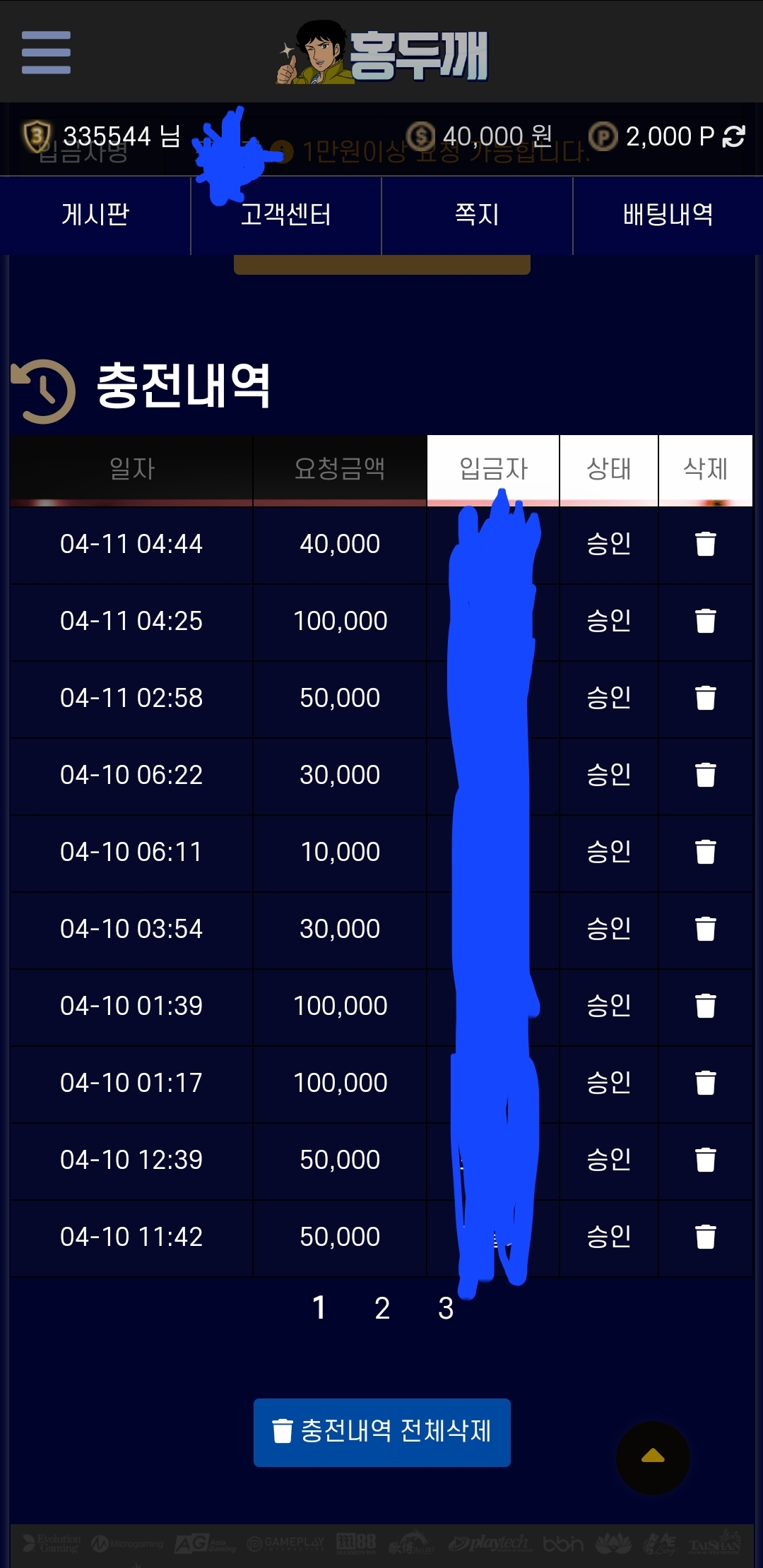The width and height of the screenshot is (763, 1568).
Task: Remove the 04-10 06:11 entry
Action: tap(705, 852)
